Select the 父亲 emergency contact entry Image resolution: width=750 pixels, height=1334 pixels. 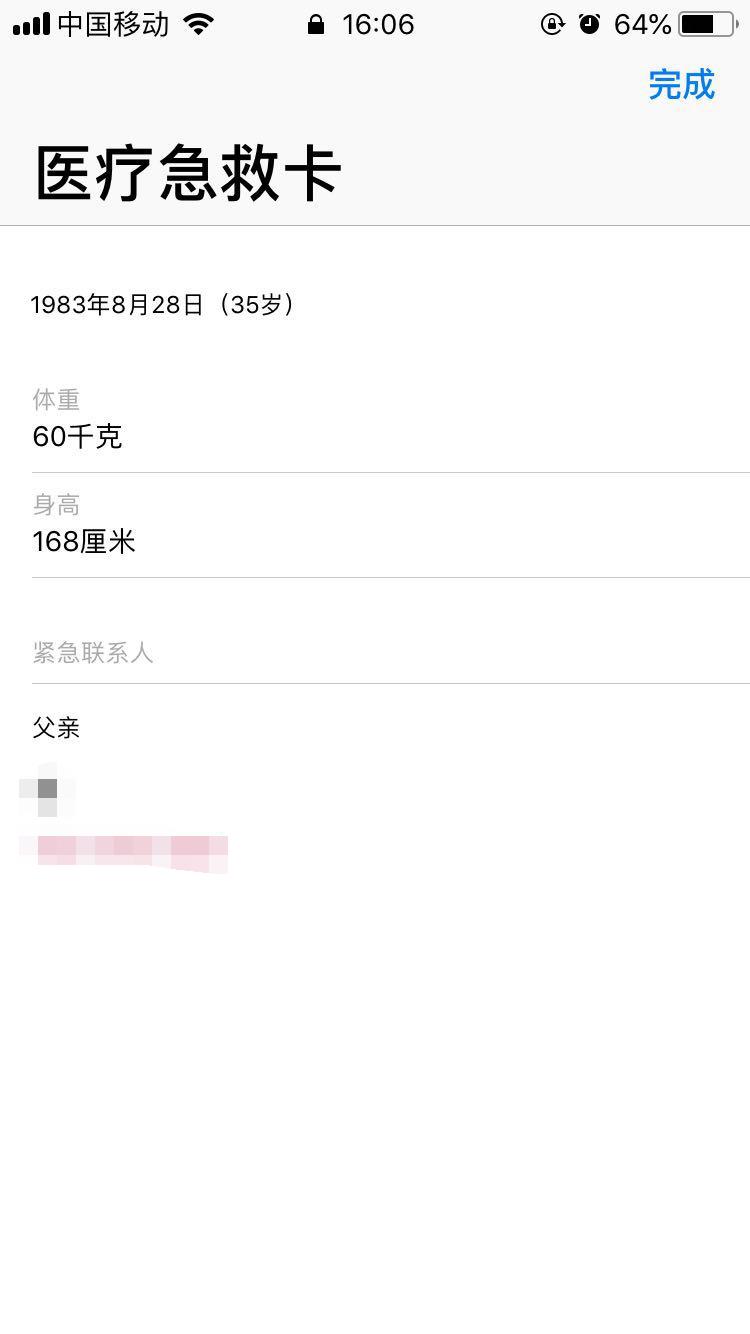[56, 728]
